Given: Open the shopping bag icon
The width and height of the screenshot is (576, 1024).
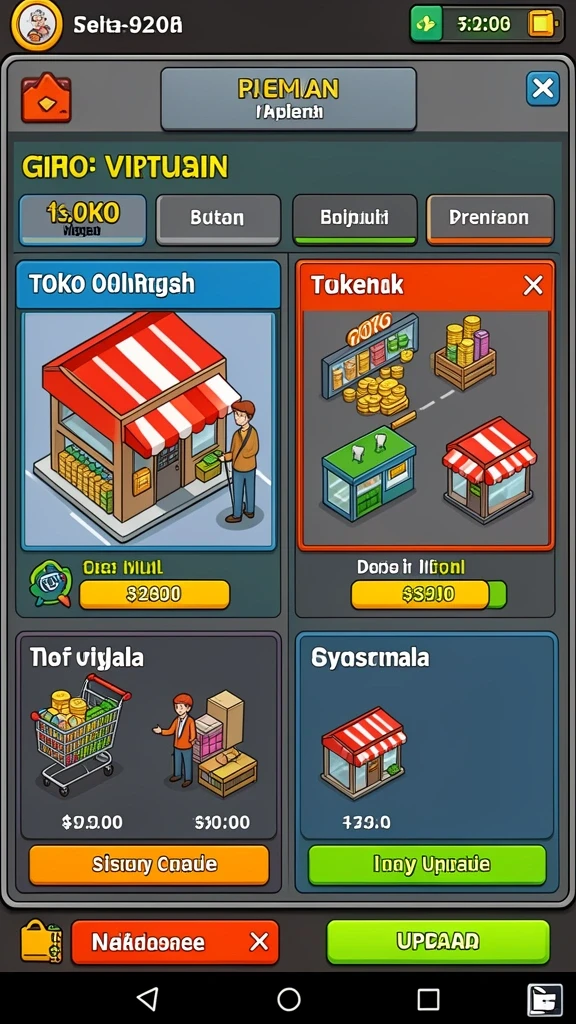Looking at the screenshot, I should tap(41, 942).
